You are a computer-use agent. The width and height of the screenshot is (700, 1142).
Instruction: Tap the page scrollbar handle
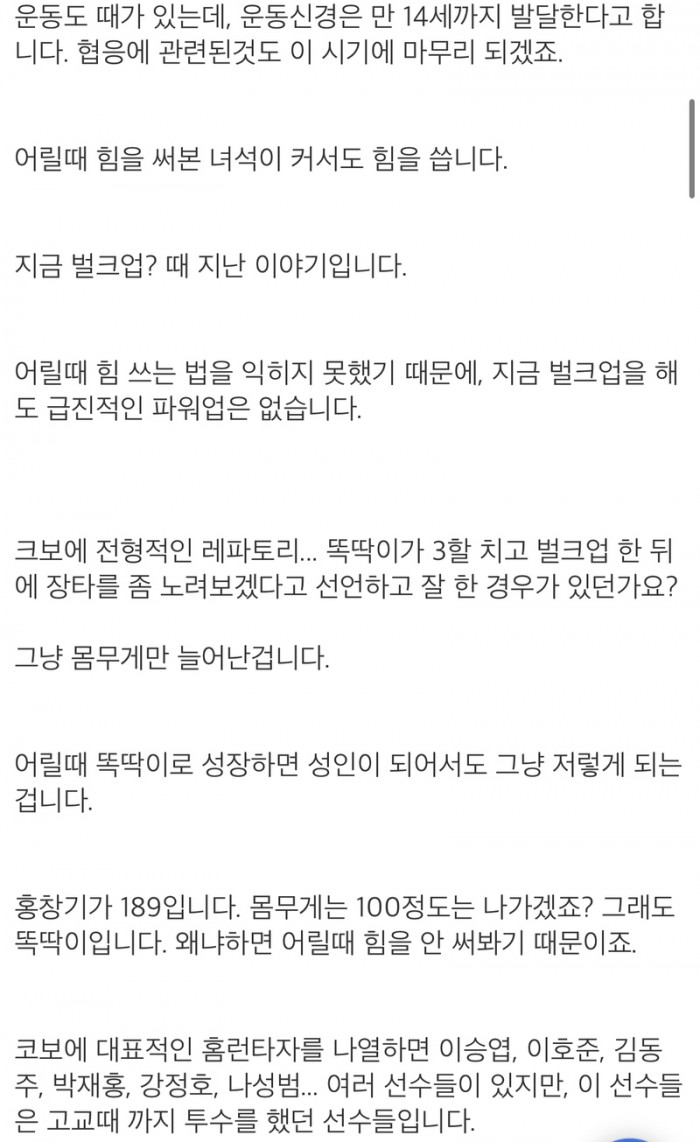(692, 150)
